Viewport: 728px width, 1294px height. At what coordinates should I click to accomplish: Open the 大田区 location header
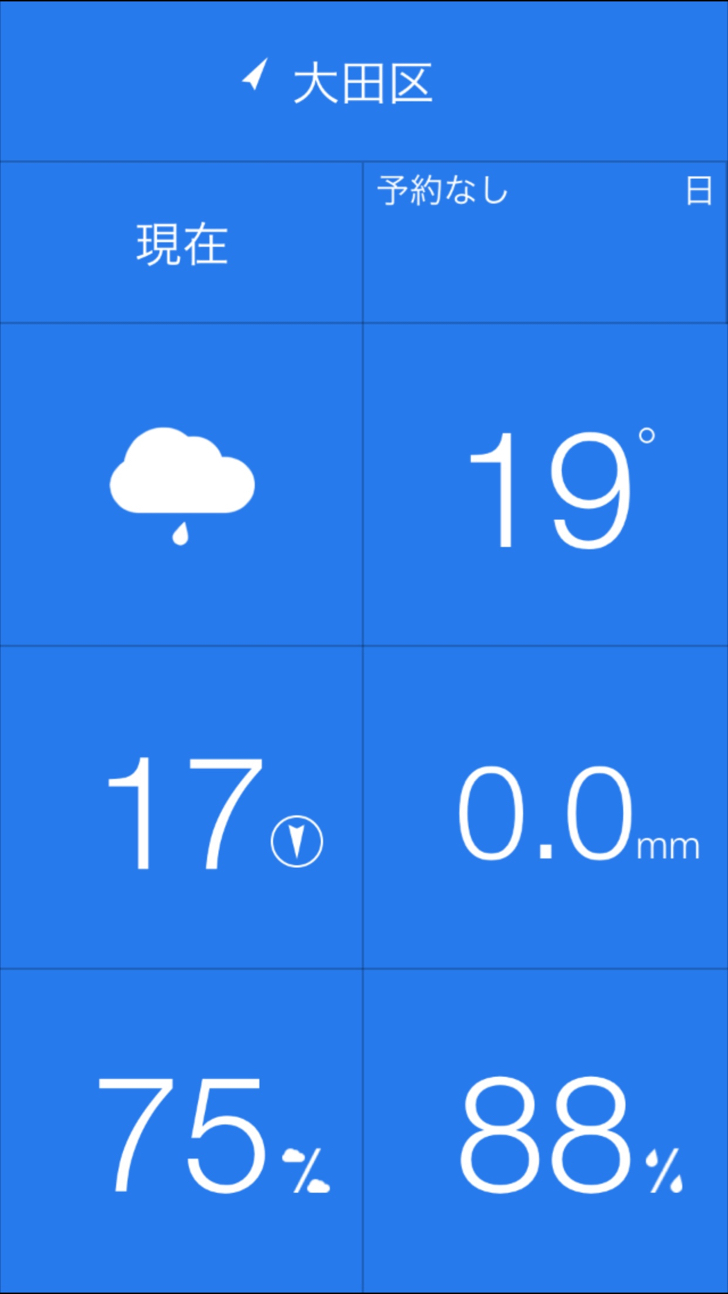364,81
